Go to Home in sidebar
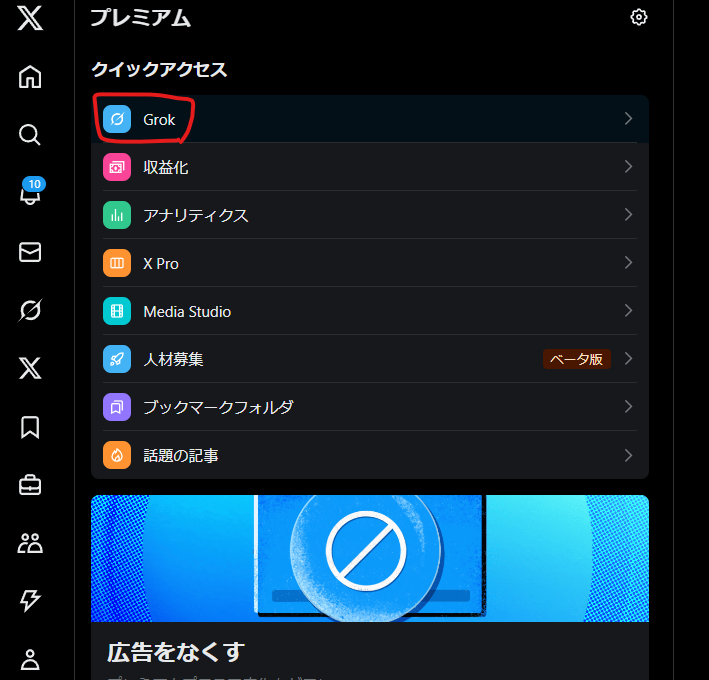Screen dimensions: 709x680 point(30,77)
